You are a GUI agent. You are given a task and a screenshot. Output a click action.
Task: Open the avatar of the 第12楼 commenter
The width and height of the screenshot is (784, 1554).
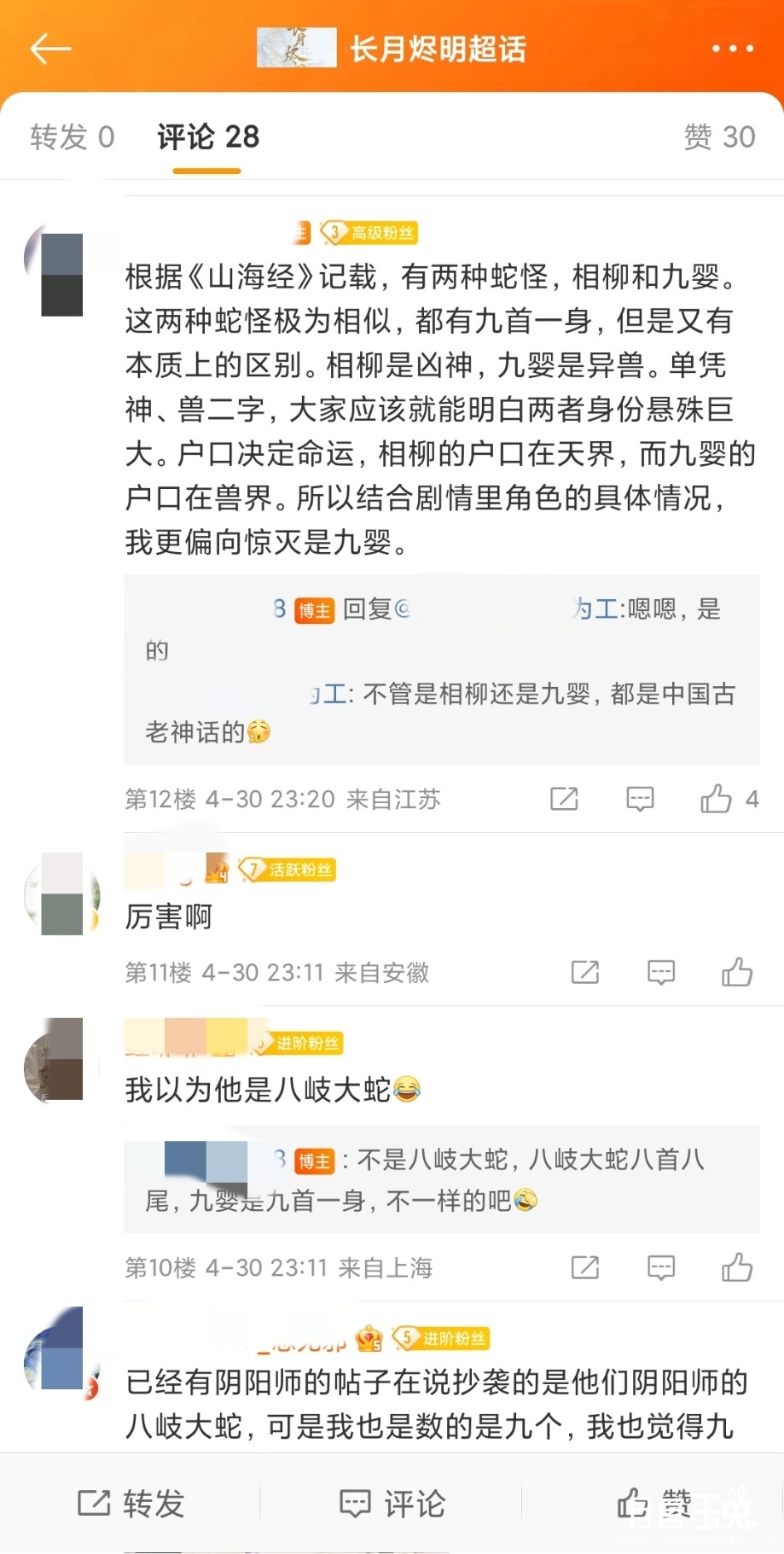pos(61,273)
